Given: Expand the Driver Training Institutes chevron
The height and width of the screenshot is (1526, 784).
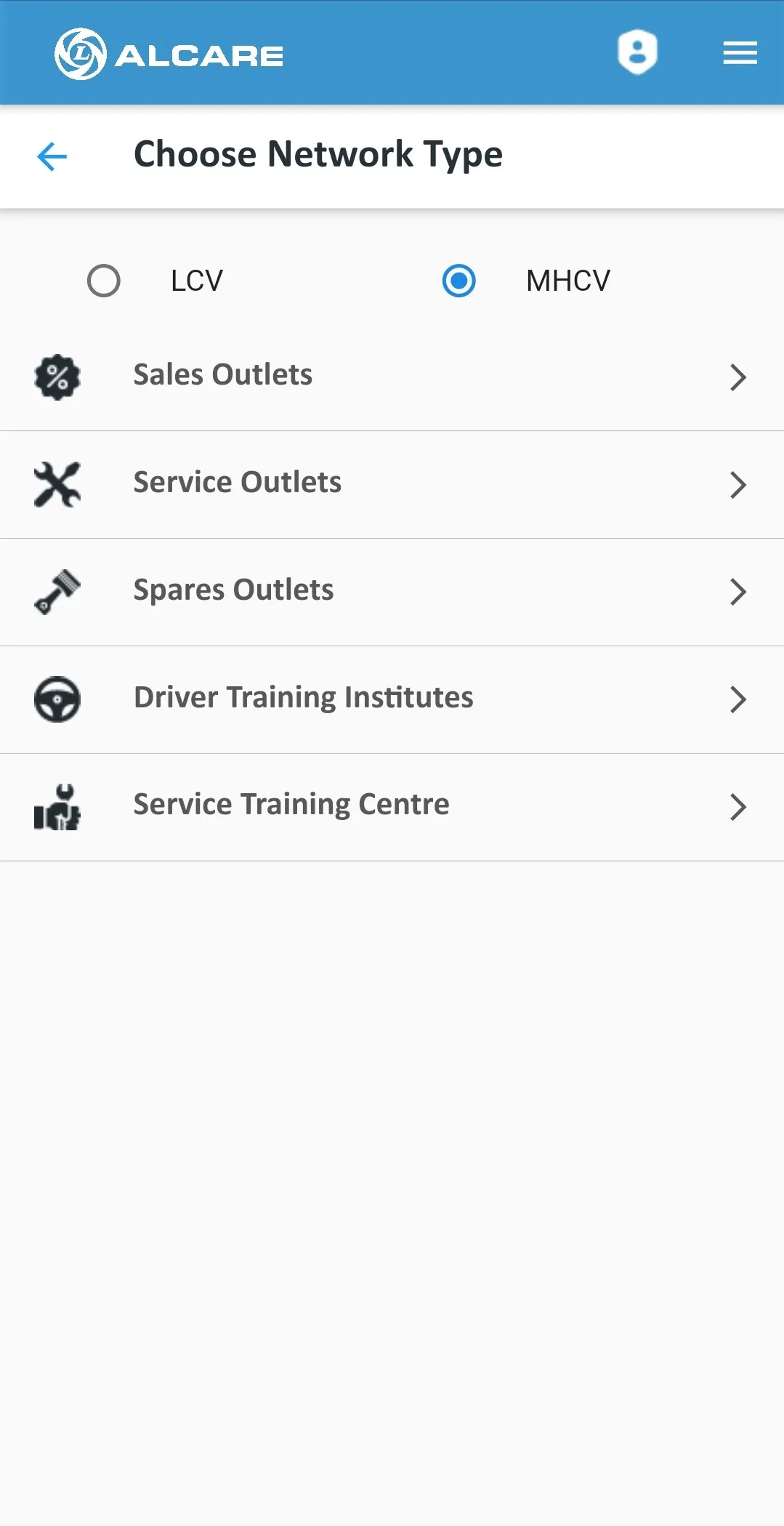Looking at the screenshot, I should click(739, 699).
